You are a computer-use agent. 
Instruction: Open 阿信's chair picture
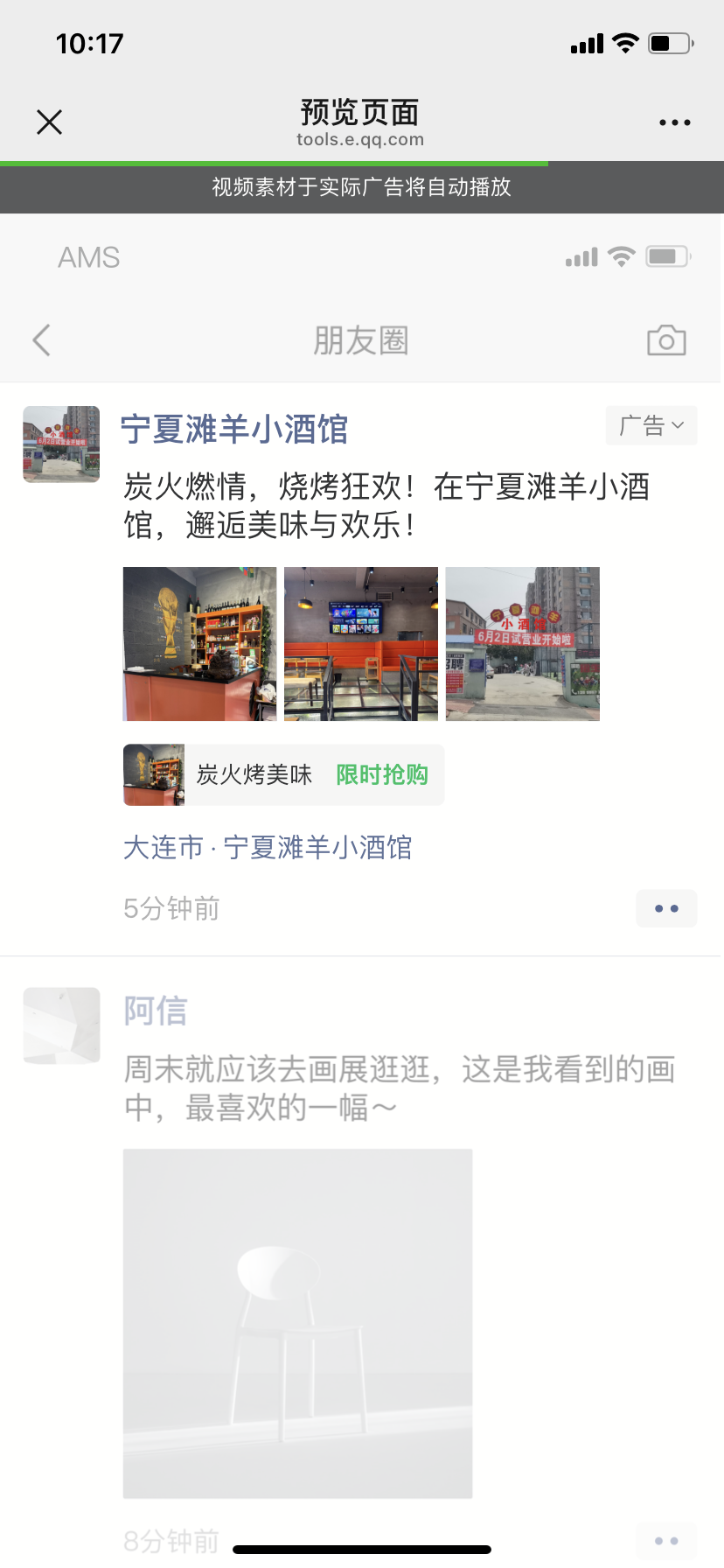[297, 1323]
